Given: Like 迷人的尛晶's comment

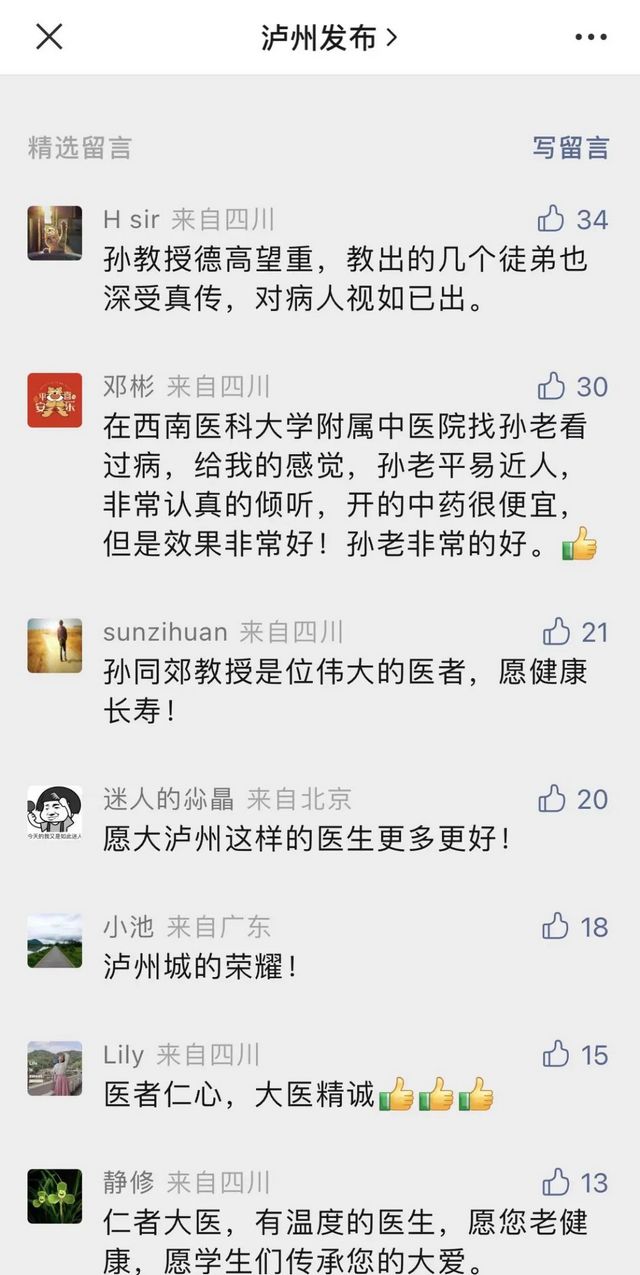Looking at the screenshot, I should click(553, 799).
